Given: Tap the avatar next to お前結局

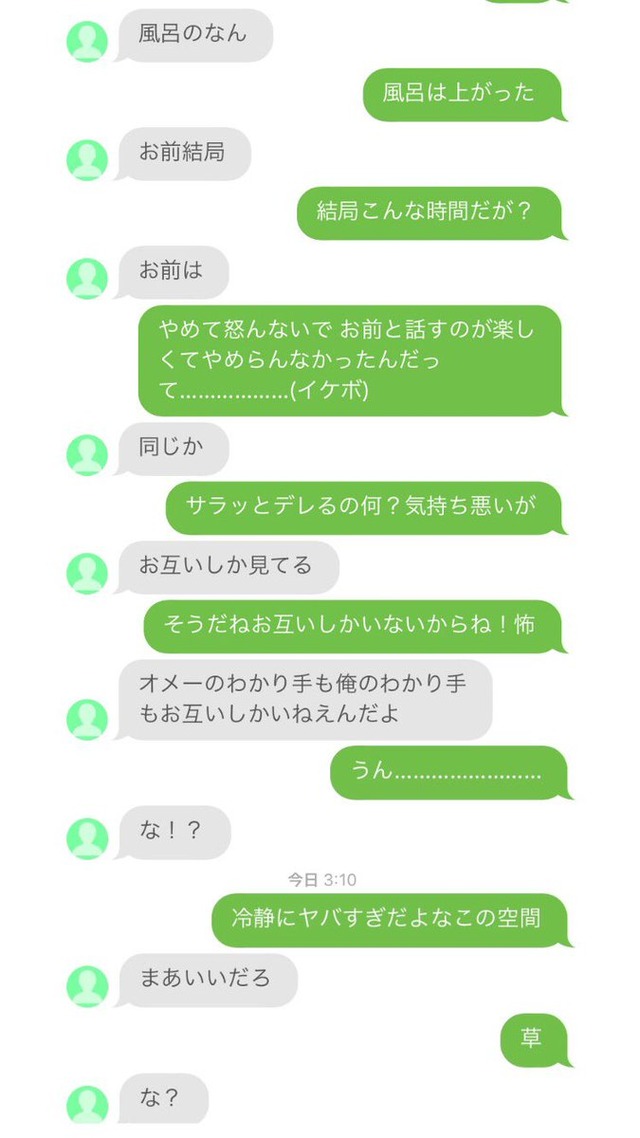Looking at the screenshot, I should pos(87,160).
